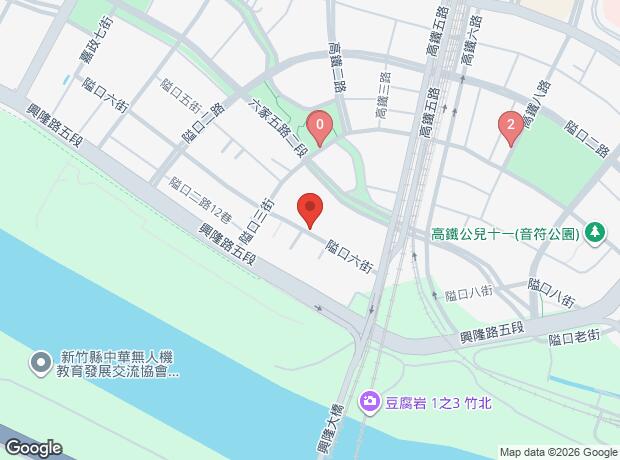Select the map pin numbered 0

click(x=319, y=127)
